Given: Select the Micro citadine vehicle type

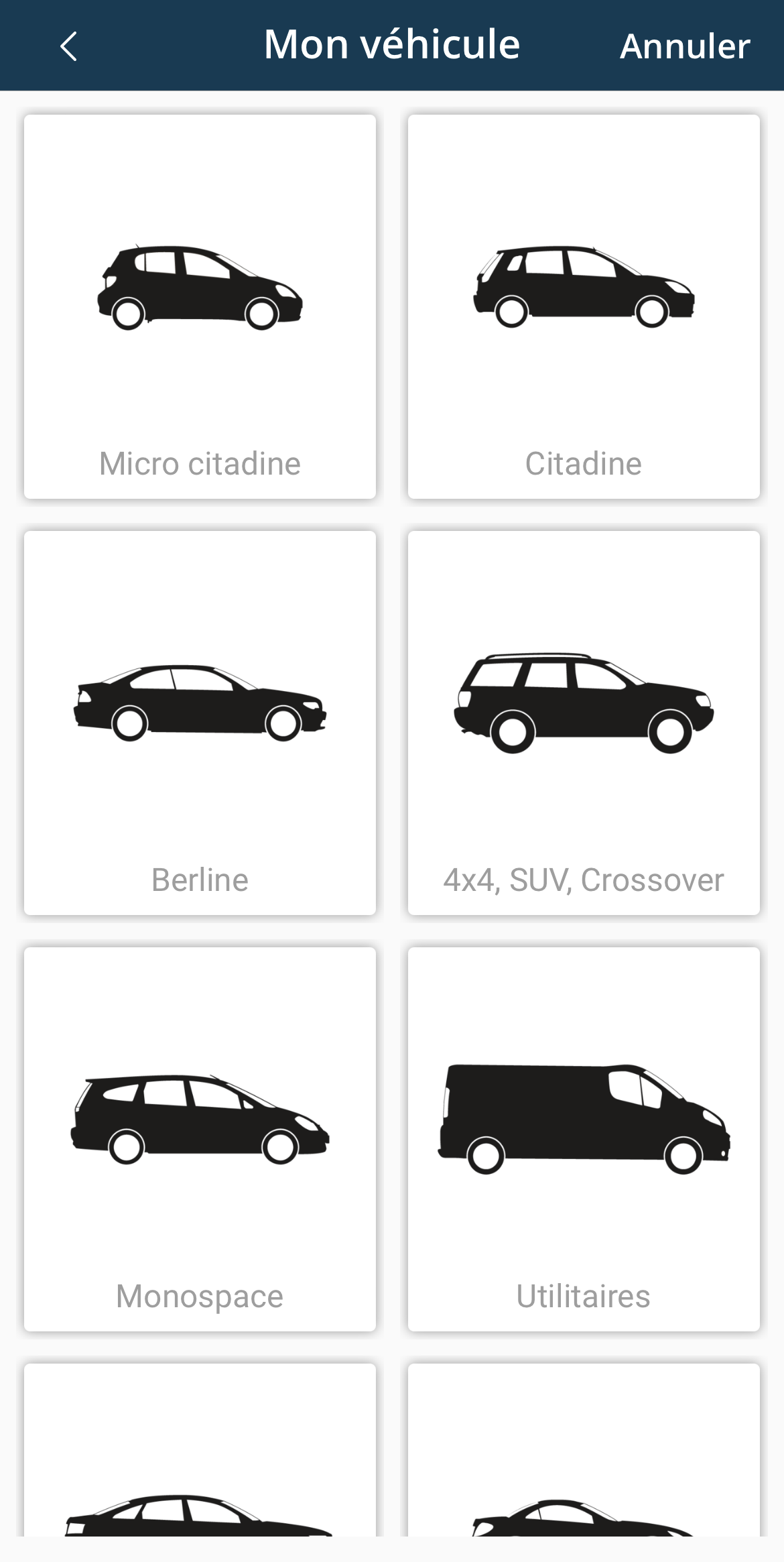Looking at the screenshot, I should (x=200, y=306).
